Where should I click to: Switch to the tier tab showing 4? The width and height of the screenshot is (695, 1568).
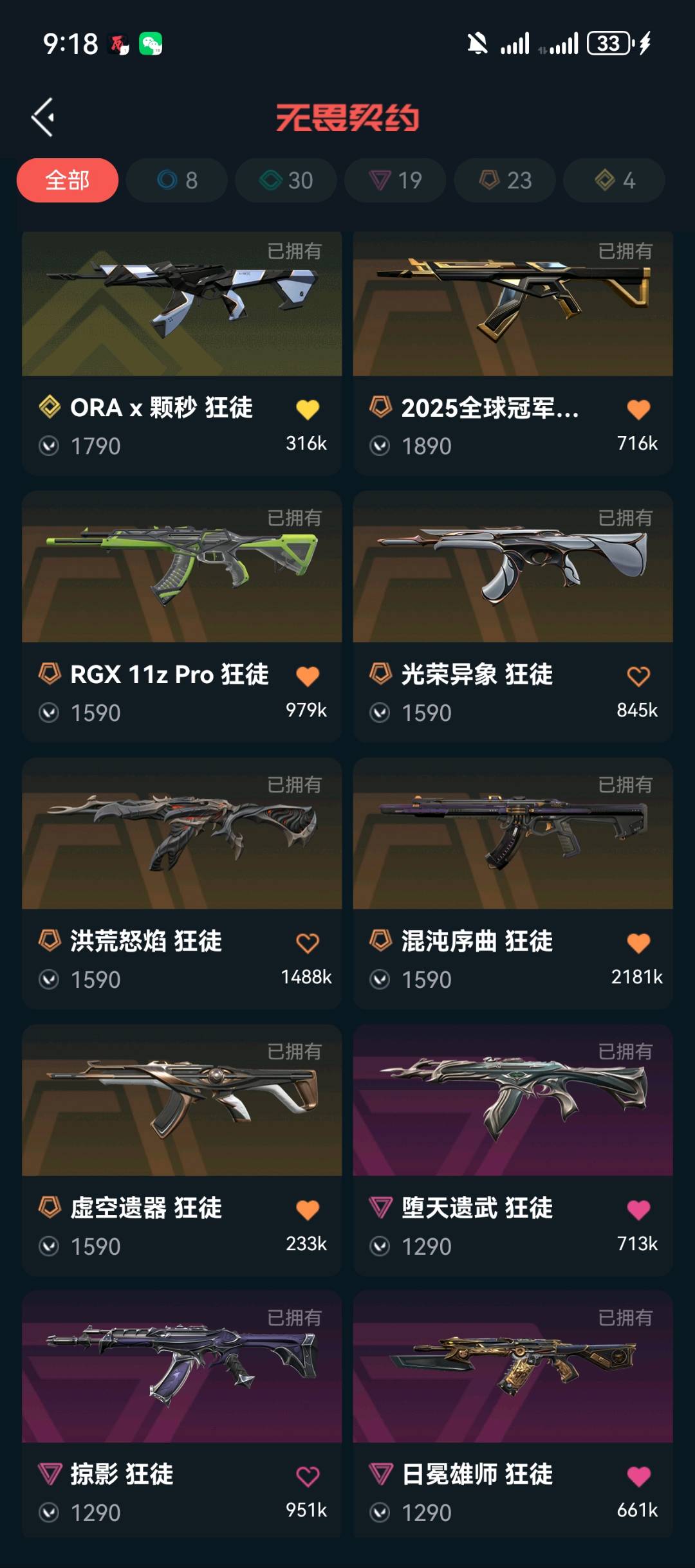click(615, 180)
